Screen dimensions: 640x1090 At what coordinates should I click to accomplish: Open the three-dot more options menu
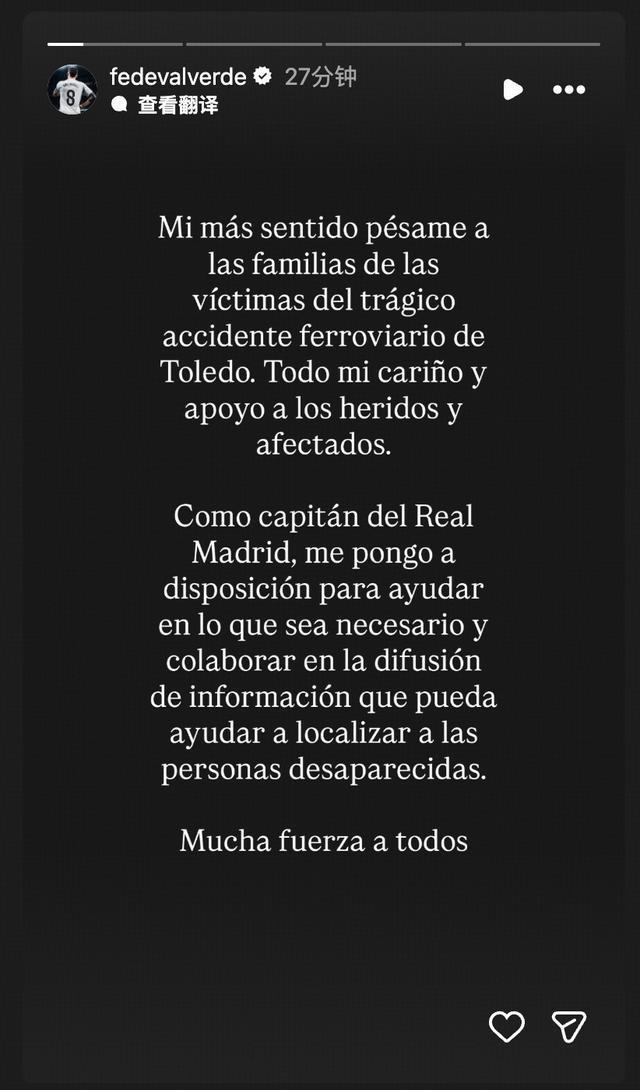coord(569,90)
